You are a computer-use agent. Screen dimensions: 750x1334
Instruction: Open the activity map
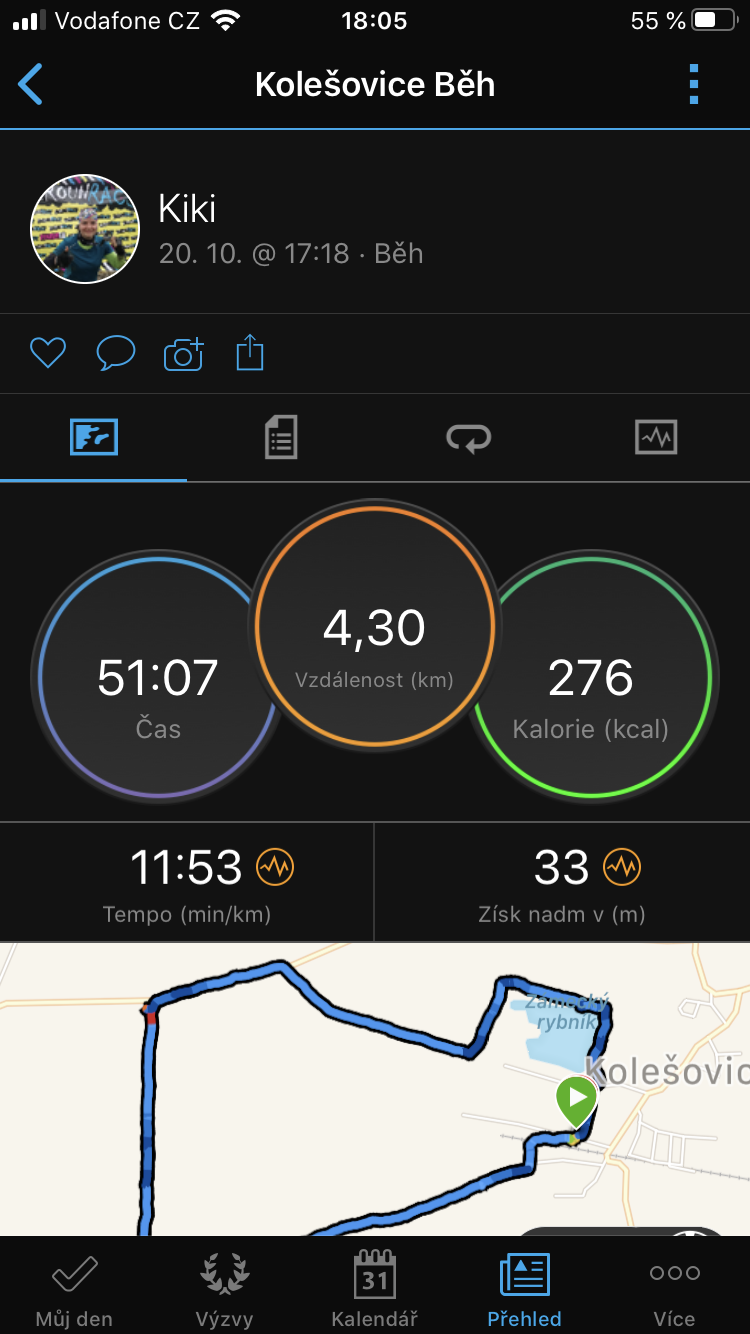(x=375, y=1089)
